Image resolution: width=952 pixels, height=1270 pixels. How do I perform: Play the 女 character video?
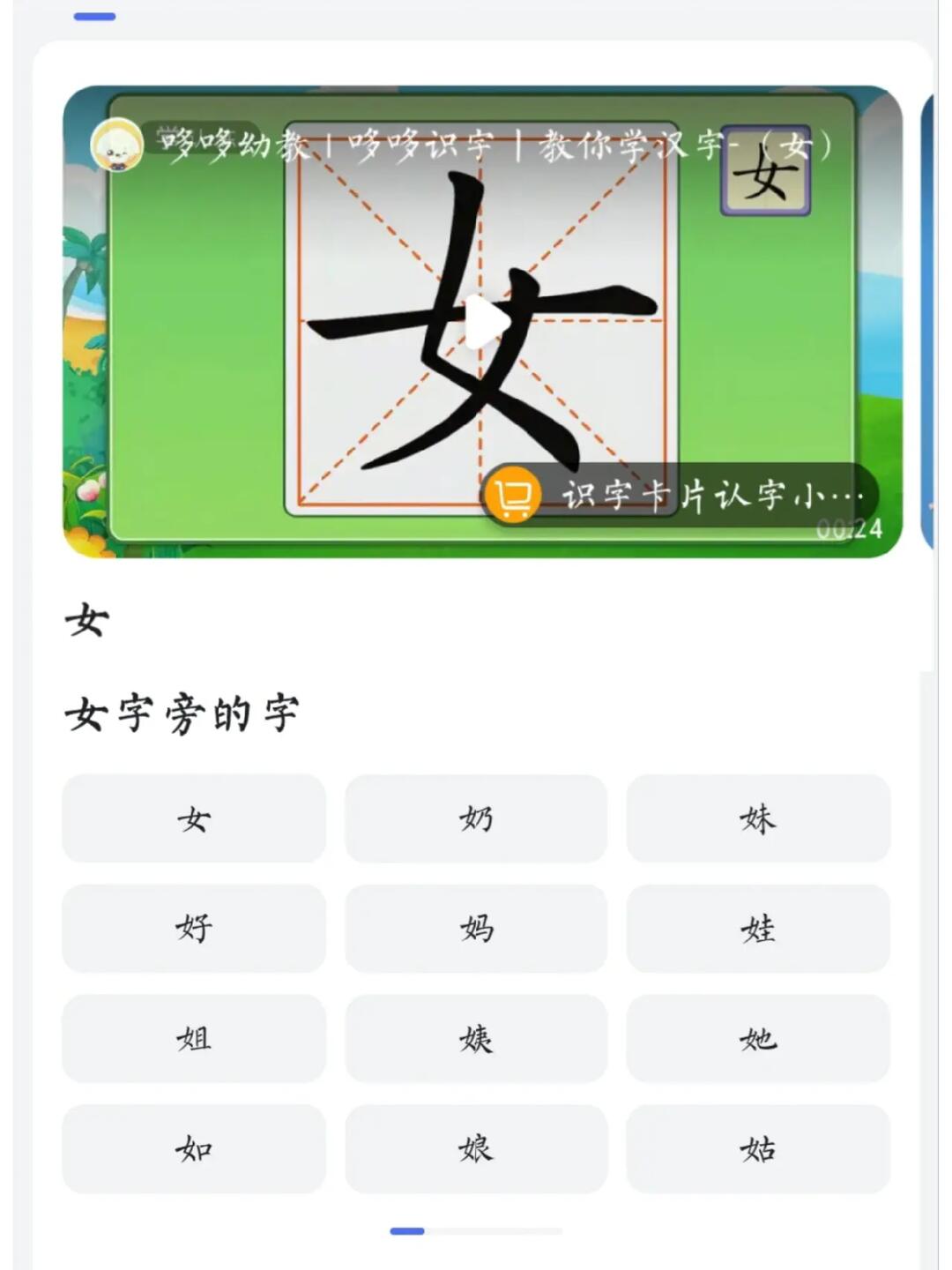coord(483,322)
